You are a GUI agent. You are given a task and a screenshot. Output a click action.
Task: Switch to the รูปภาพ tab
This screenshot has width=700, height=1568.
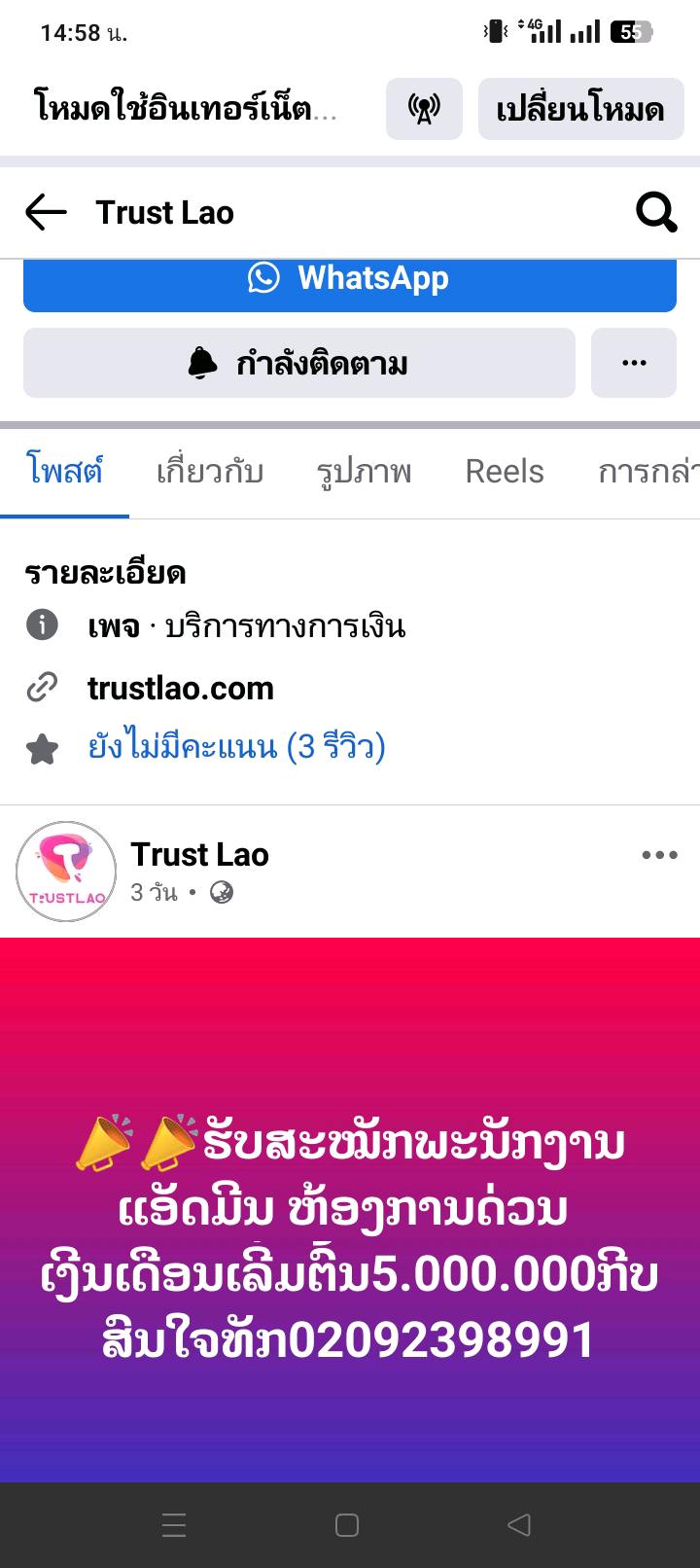click(x=364, y=472)
